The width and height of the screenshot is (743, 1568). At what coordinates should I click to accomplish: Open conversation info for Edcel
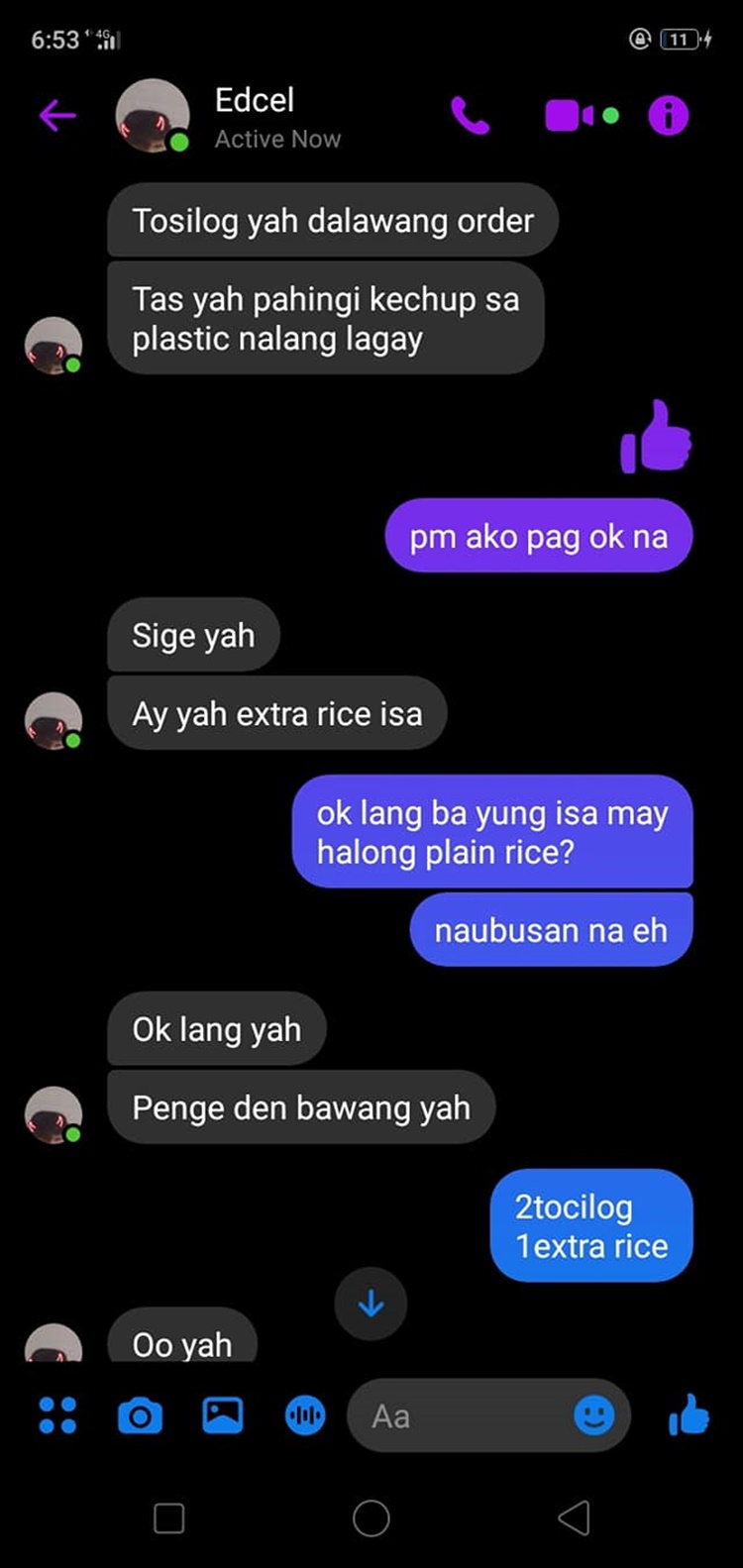click(668, 116)
